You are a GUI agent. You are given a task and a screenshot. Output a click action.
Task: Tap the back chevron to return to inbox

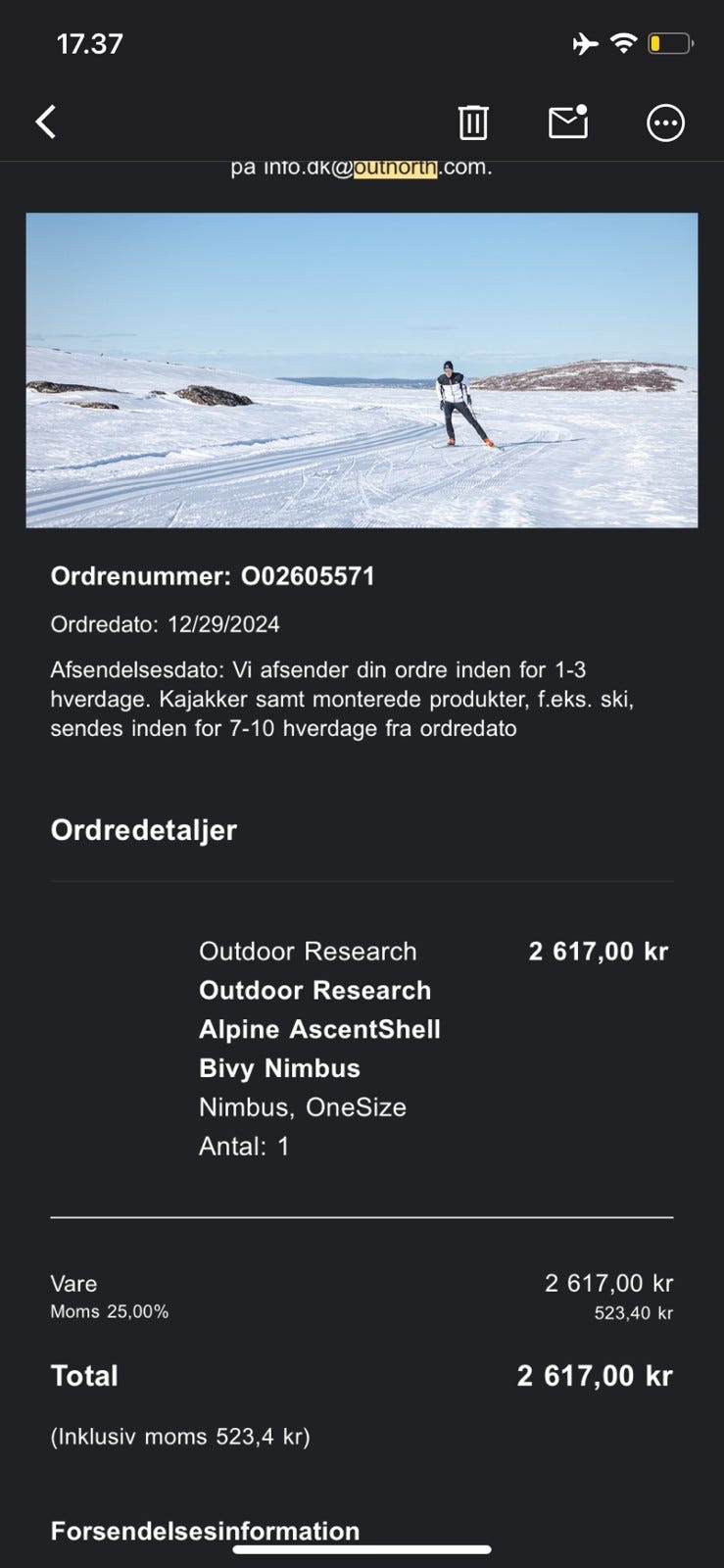pos(44,122)
